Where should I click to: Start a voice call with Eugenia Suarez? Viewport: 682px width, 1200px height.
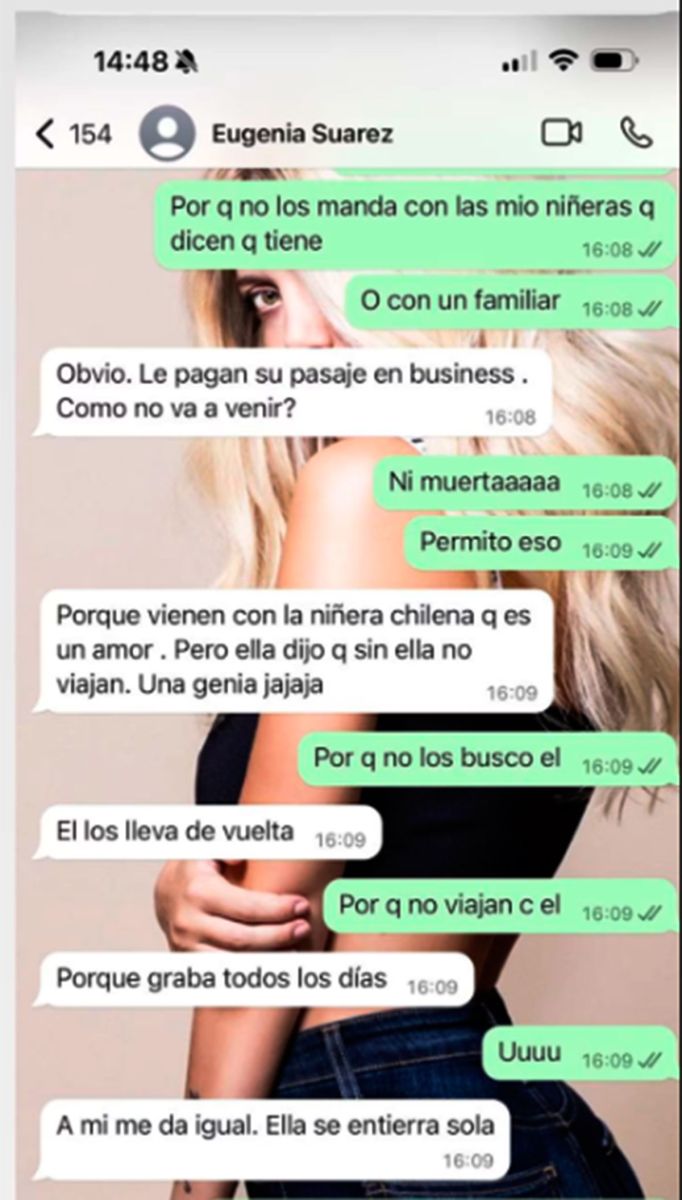[x=636, y=132]
